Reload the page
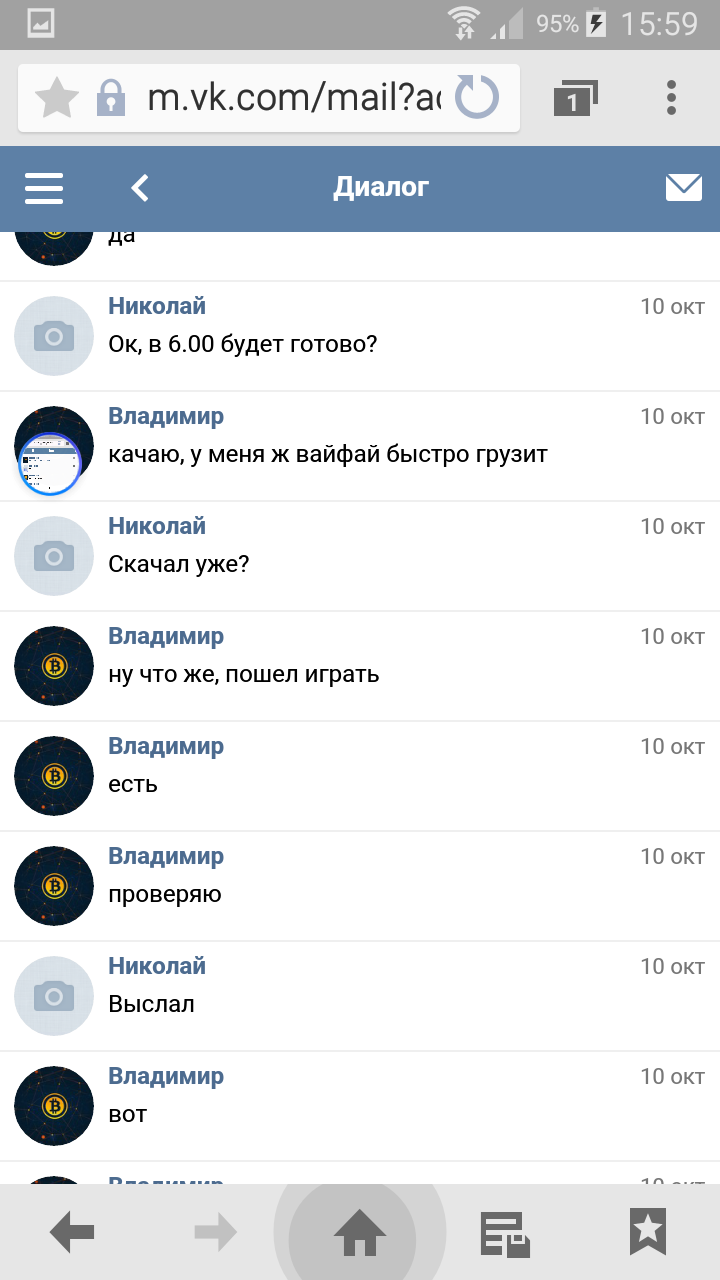Image resolution: width=720 pixels, height=1280 pixels. 477,98
